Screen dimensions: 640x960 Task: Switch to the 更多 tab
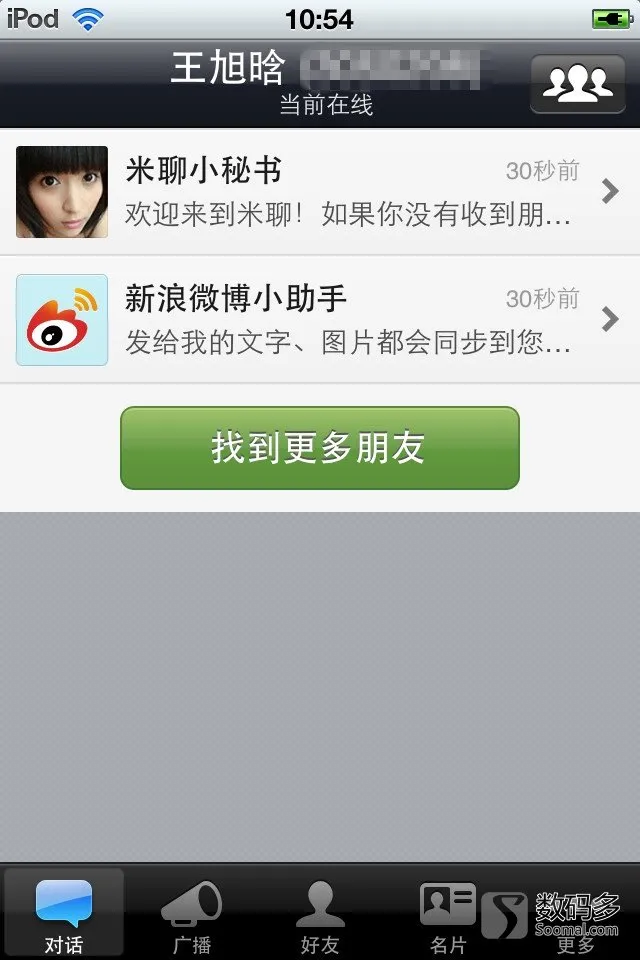click(x=576, y=915)
